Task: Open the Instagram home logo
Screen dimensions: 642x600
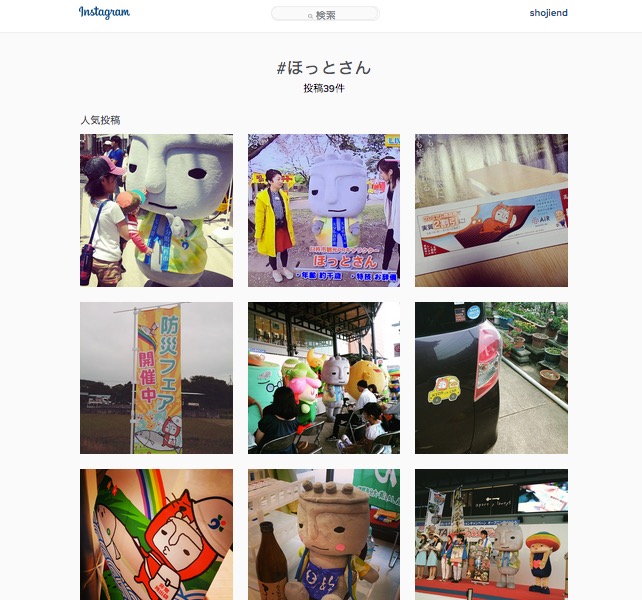Action: pyautogui.click(x=104, y=13)
